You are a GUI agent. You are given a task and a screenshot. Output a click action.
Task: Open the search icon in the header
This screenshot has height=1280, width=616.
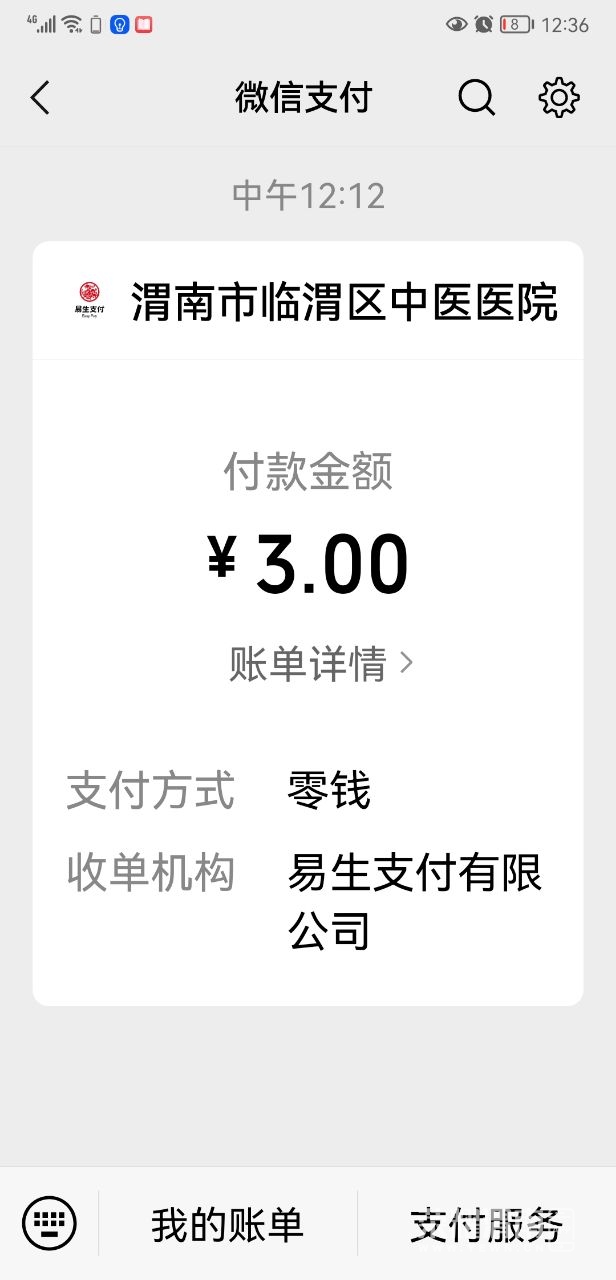[x=476, y=98]
